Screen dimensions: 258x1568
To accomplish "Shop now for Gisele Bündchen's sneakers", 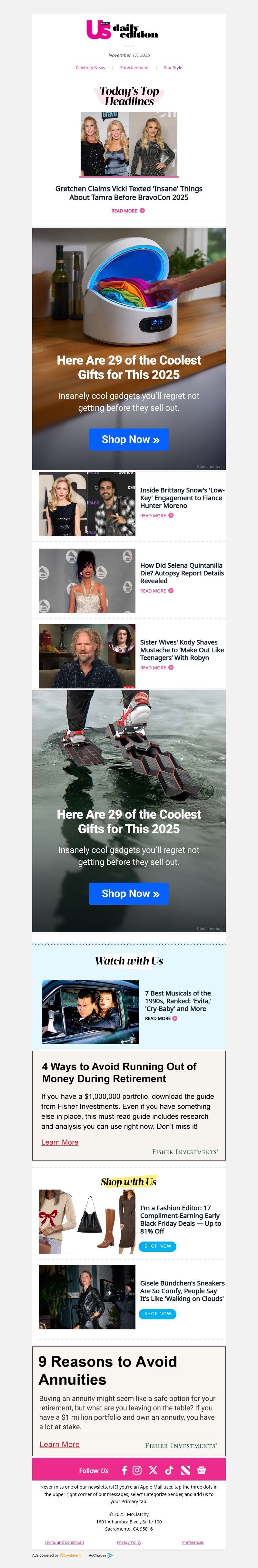I will (158, 1314).
